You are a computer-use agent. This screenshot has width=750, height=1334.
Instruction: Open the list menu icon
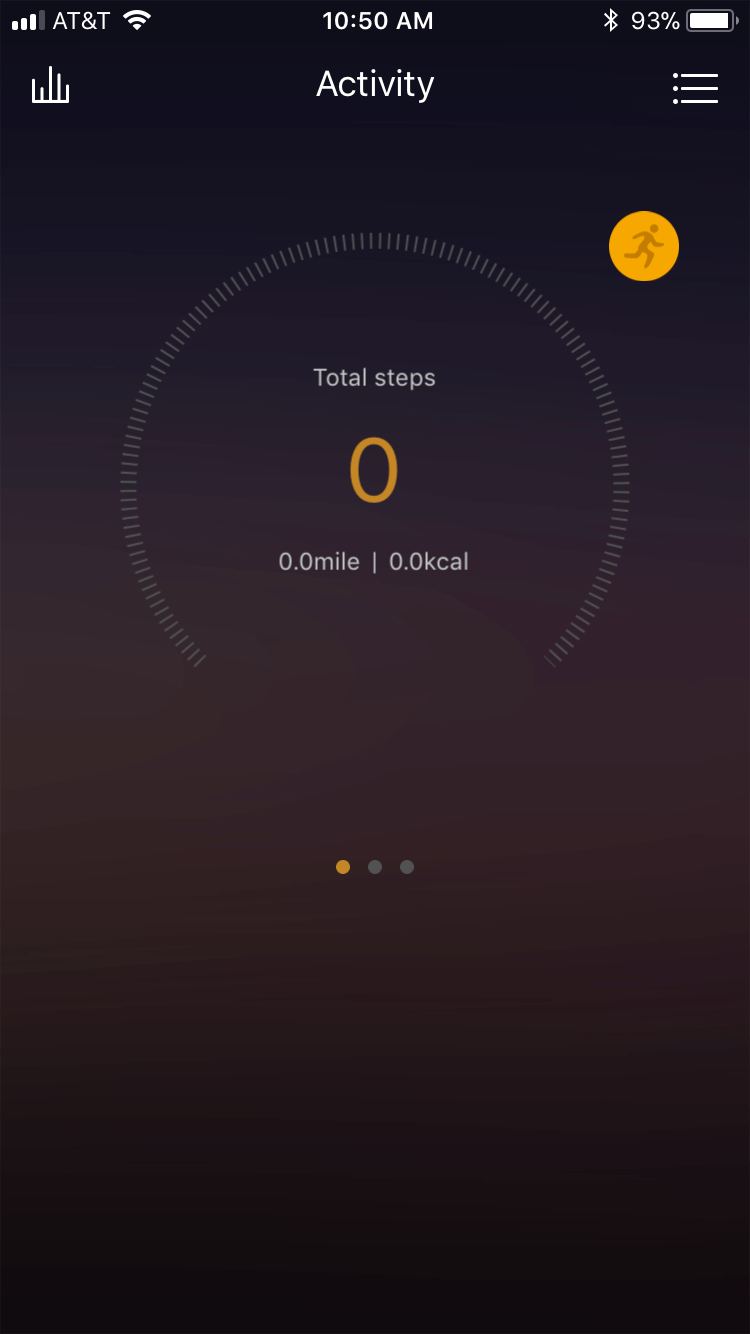pos(695,88)
